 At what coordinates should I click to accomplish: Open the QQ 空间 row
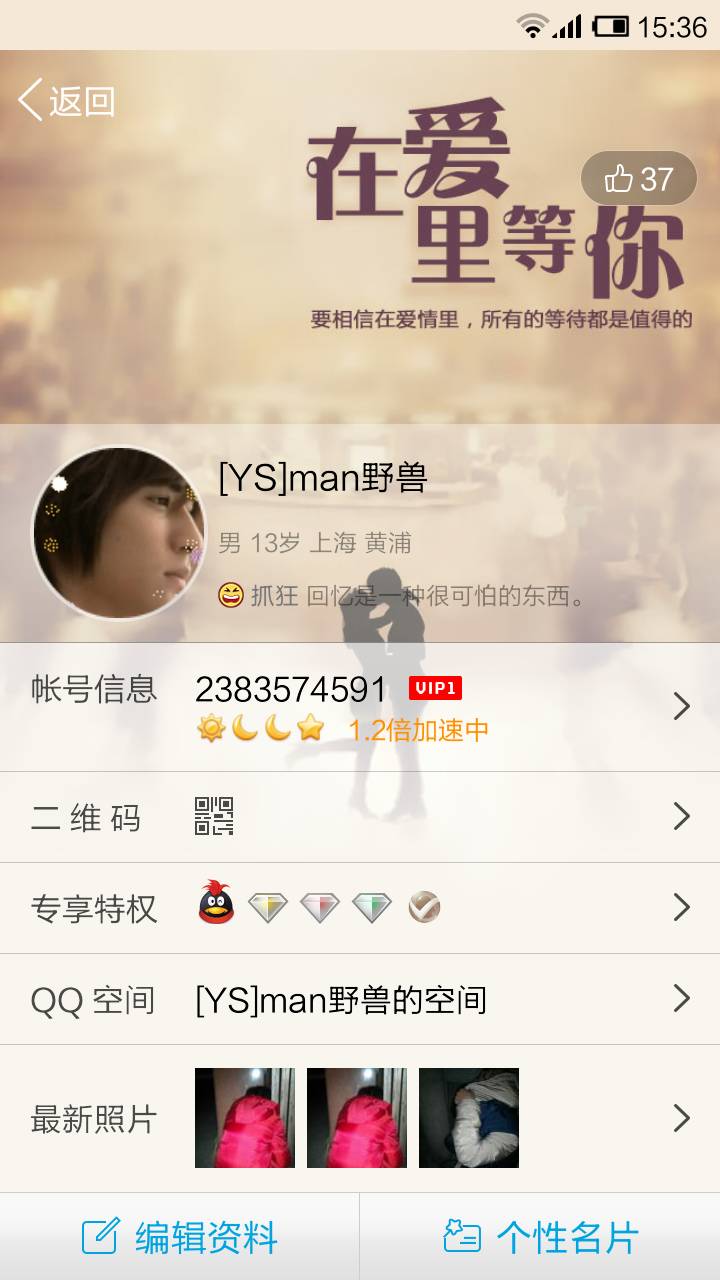[x=360, y=999]
